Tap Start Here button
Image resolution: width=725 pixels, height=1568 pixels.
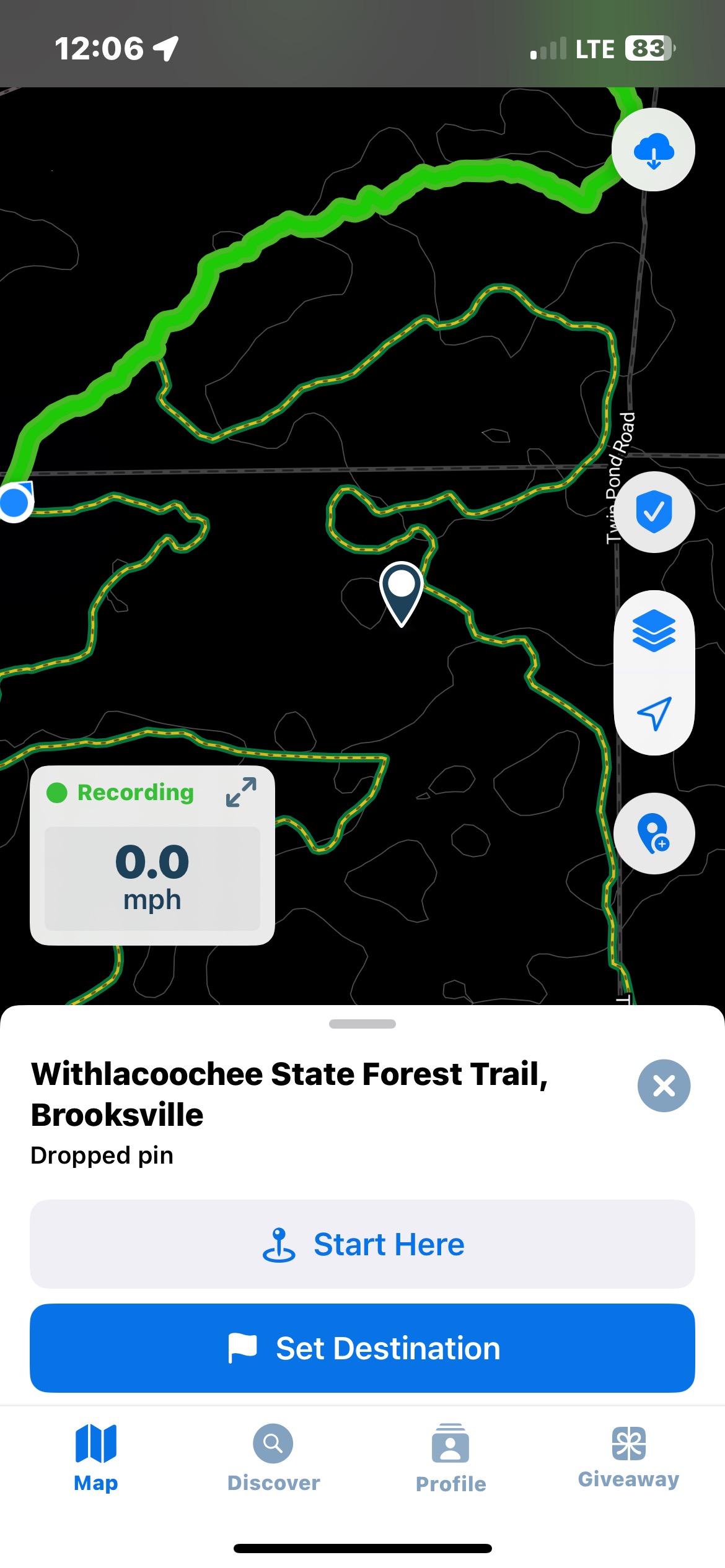(x=362, y=1245)
